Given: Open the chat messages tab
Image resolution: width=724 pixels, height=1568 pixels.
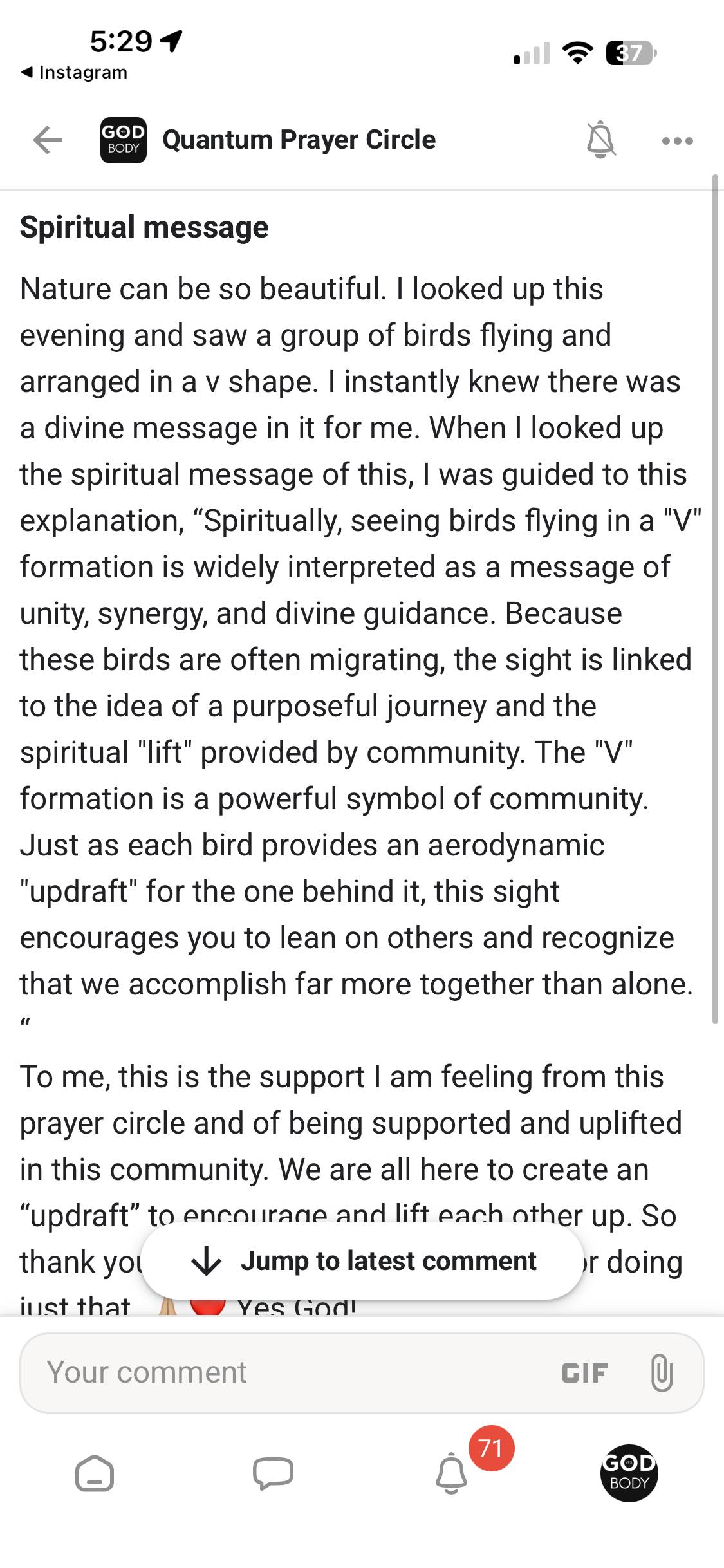Looking at the screenshot, I should [273, 1473].
